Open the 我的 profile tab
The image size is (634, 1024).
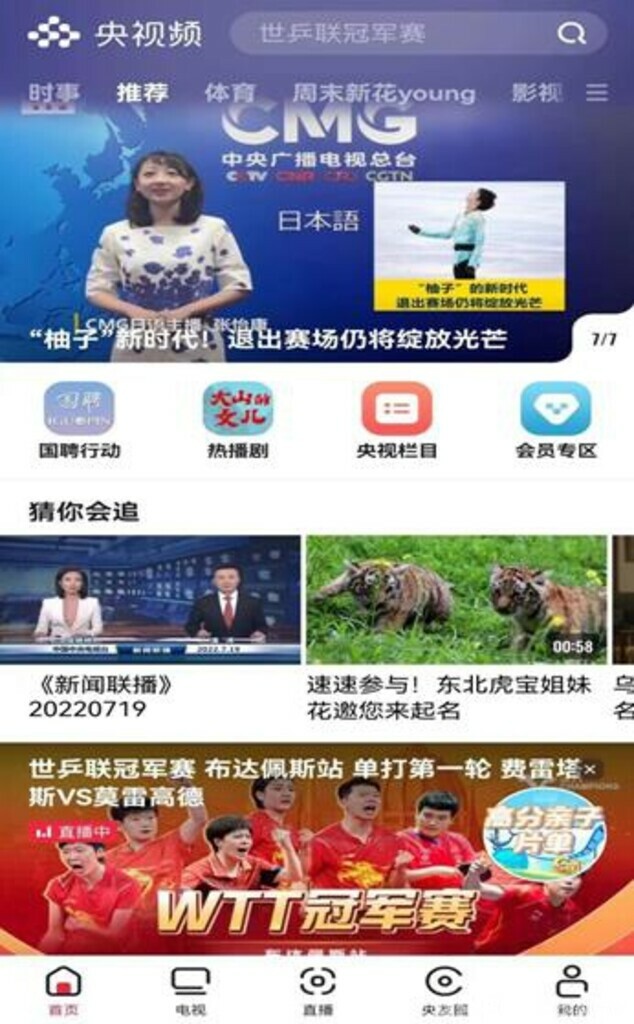pos(571,990)
